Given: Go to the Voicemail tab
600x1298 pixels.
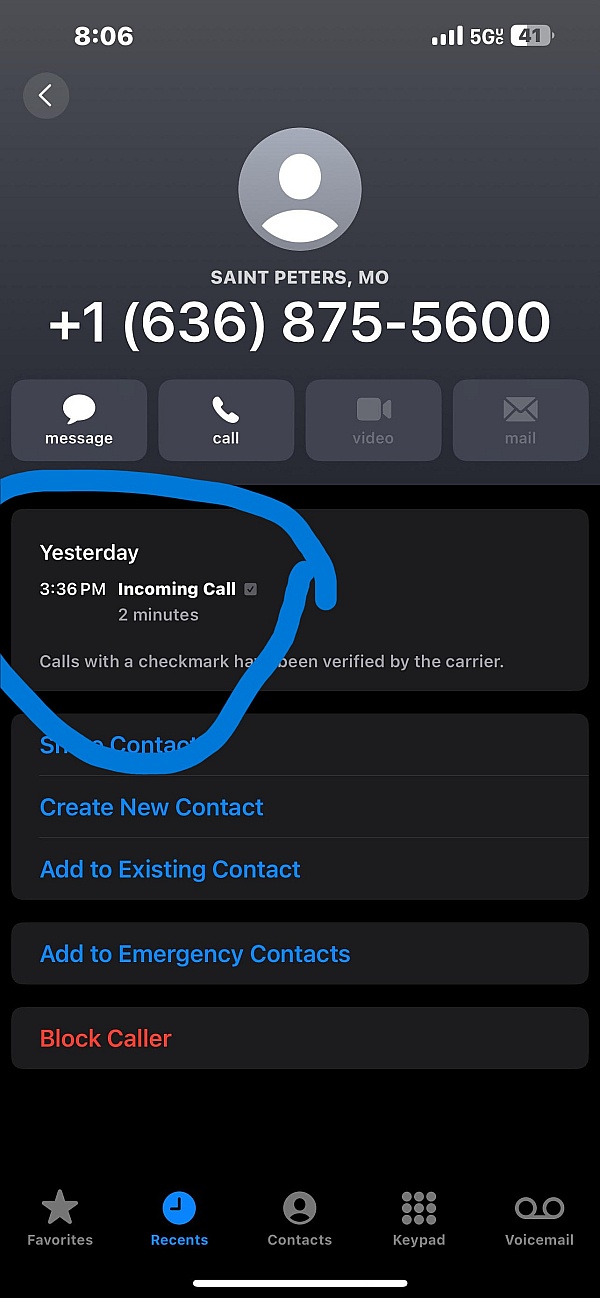Looking at the screenshot, I should (539, 1218).
